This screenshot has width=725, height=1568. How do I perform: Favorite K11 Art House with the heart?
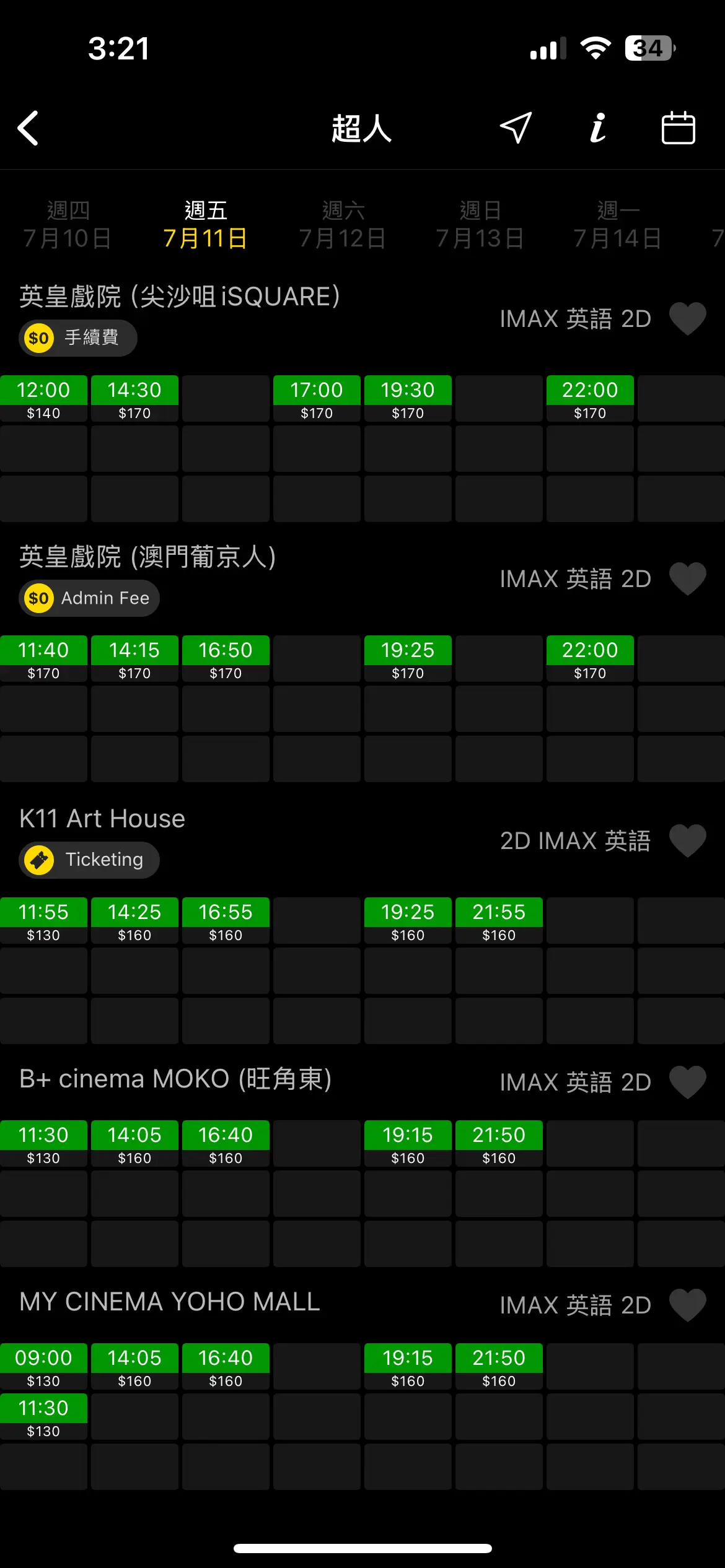[688, 841]
